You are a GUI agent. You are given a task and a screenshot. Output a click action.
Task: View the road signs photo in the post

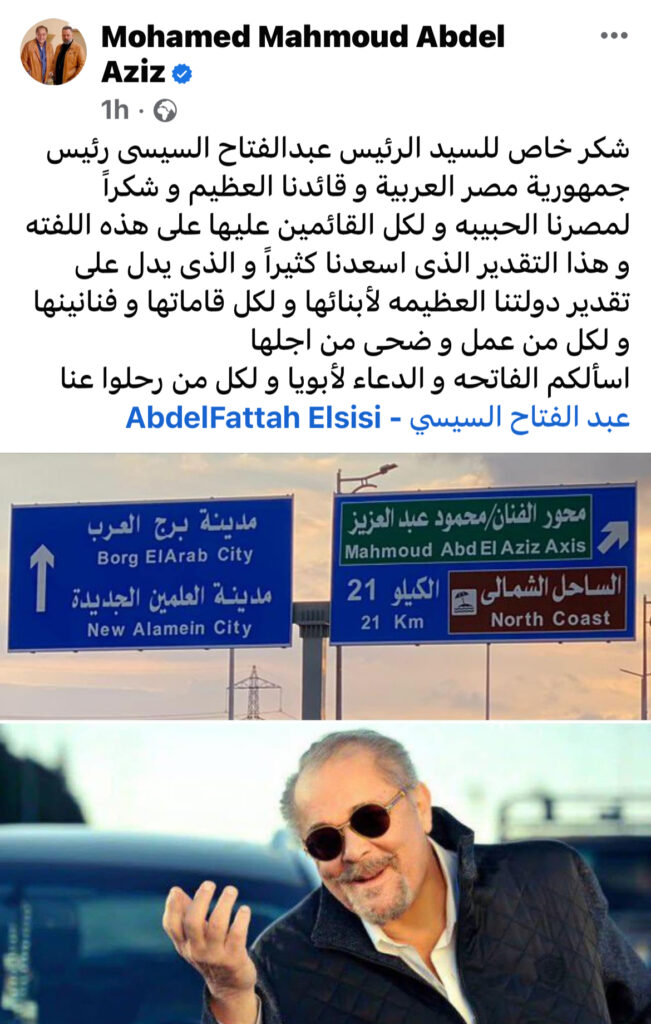pos(325,585)
